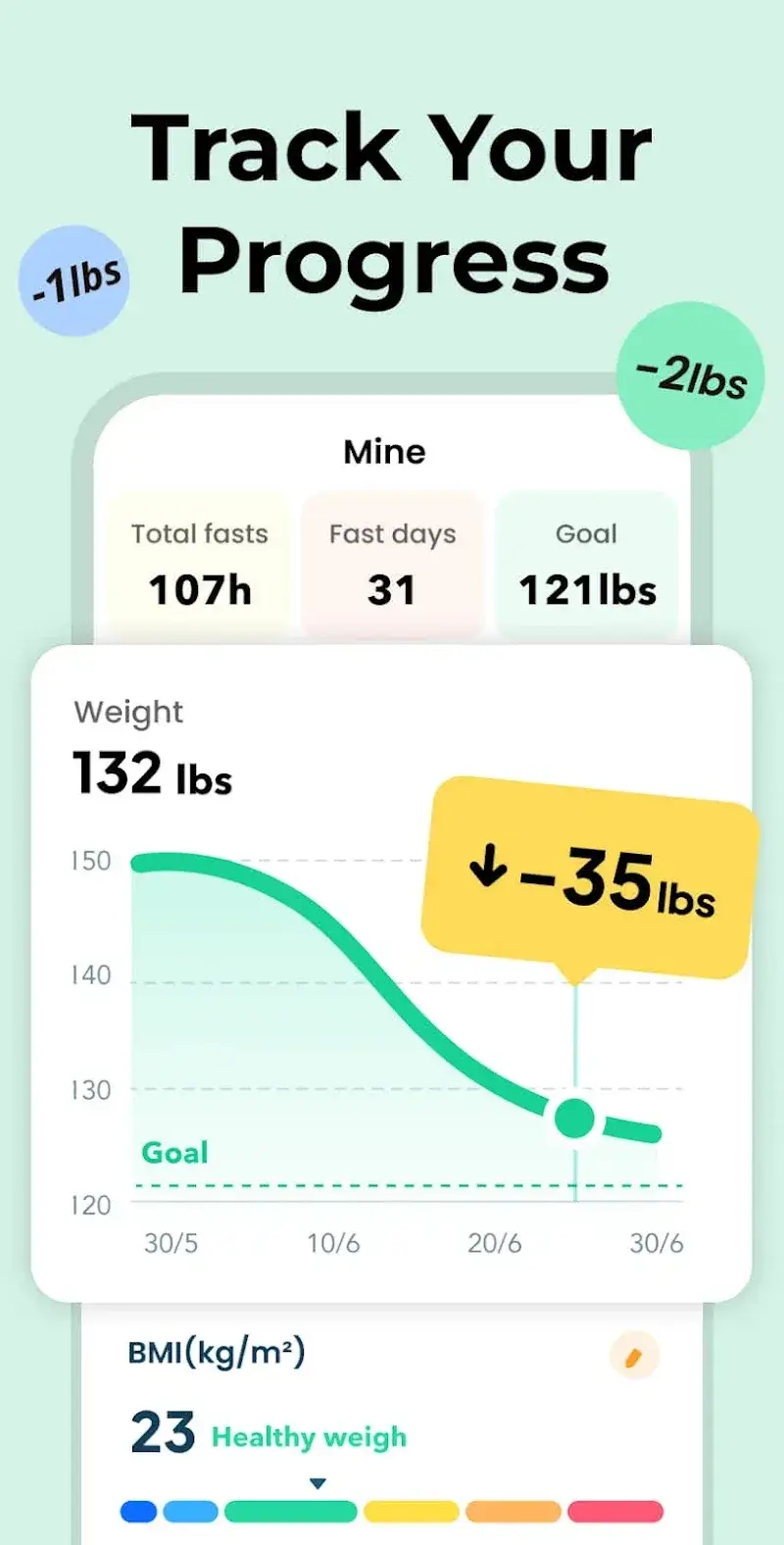Select the Goal 121lbs card
This screenshot has height=1545, width=784.
coord(586,562)
